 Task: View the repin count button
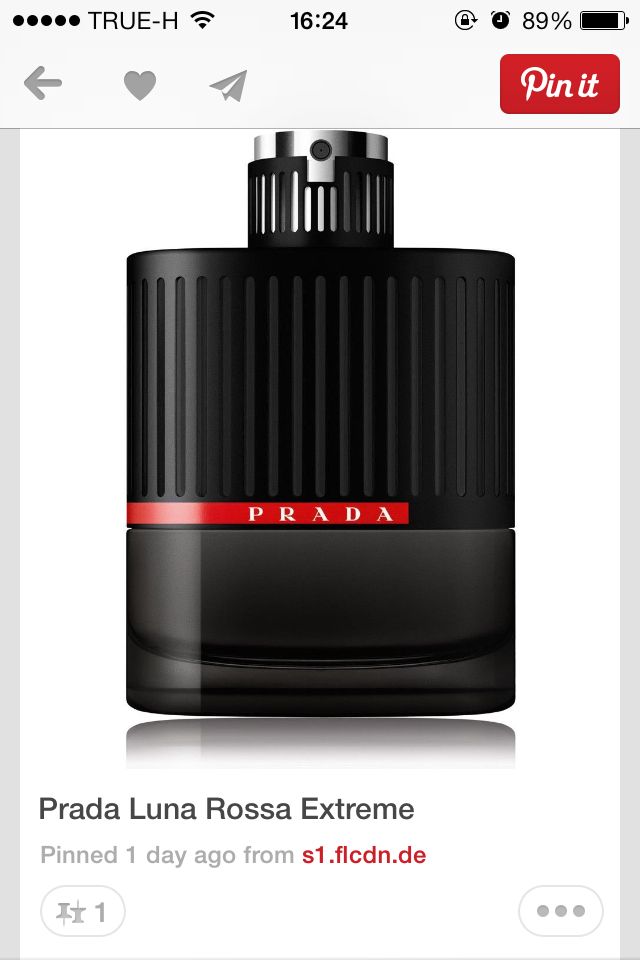82,912
